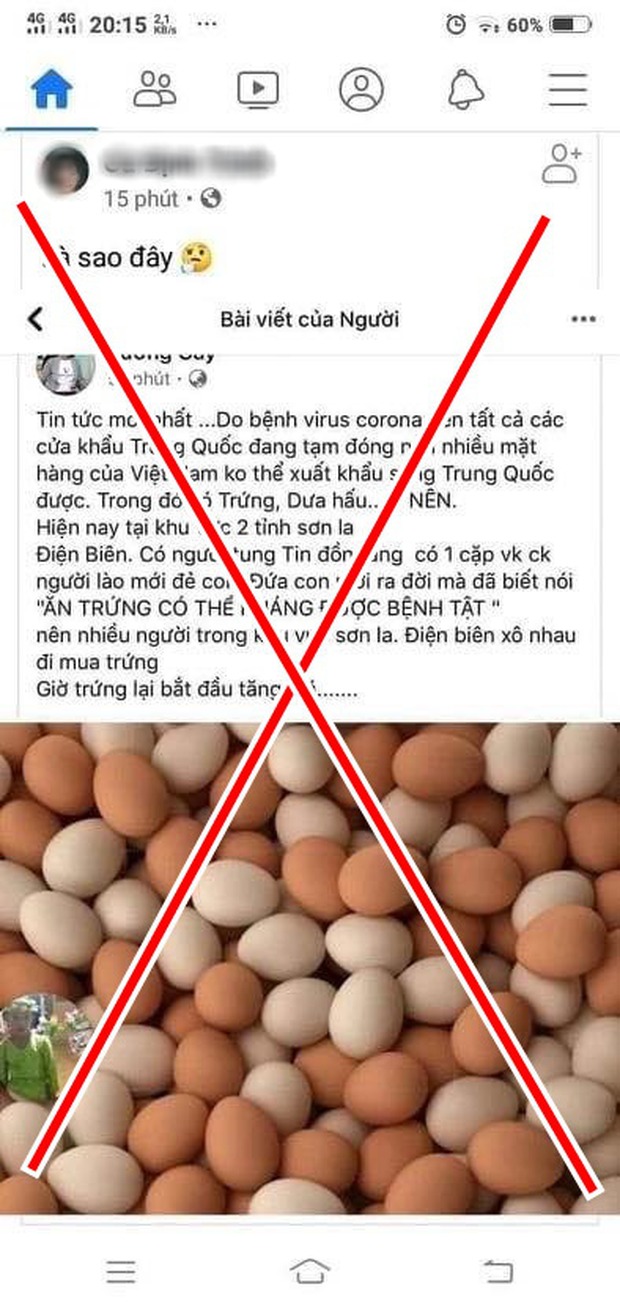Open the shared screenshot image in the post
Screen dimensions: 620x1309
click(310, 750)
